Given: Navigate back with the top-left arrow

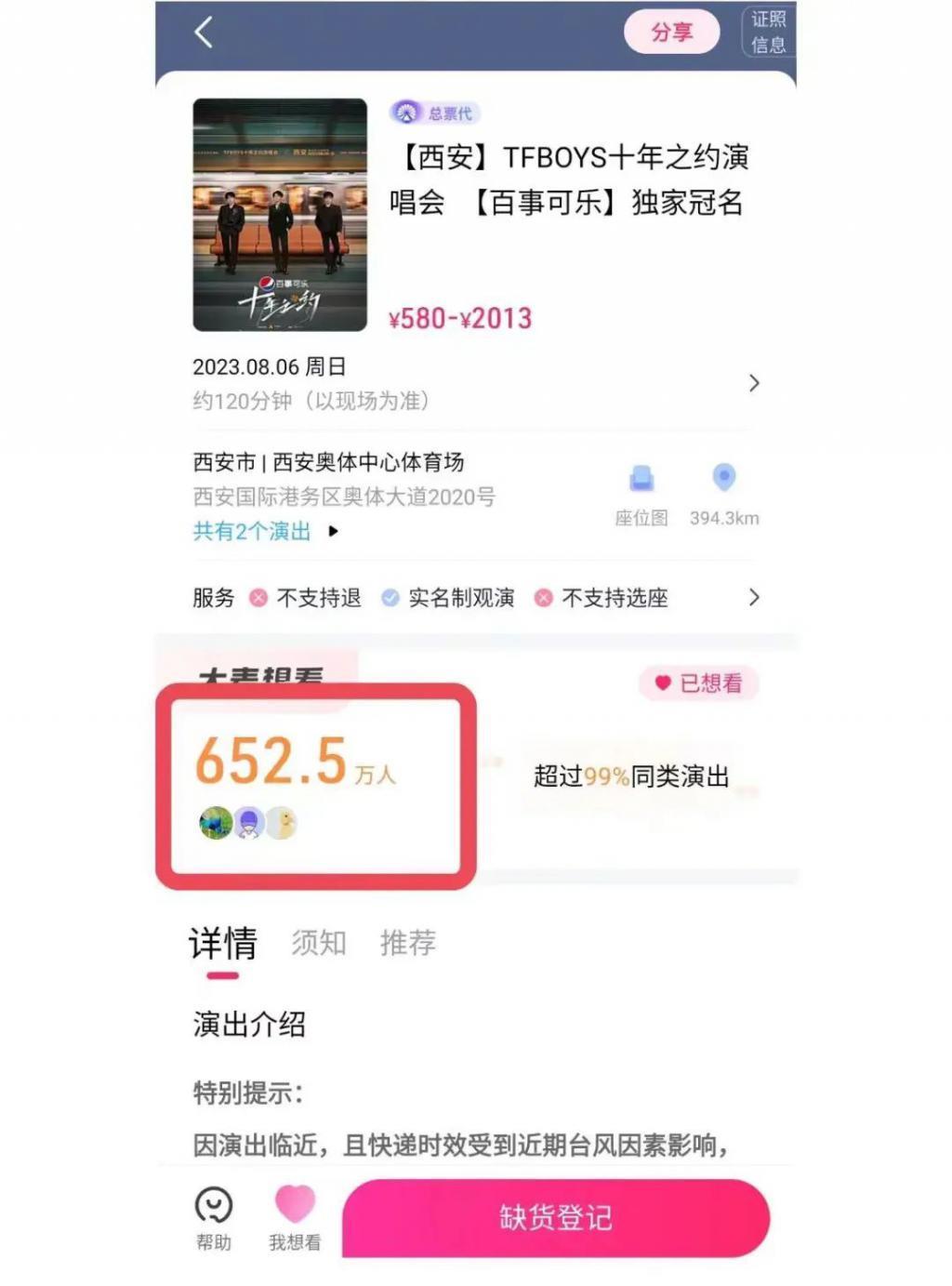Looking at the screenshot, I should (x=204, y=33).
